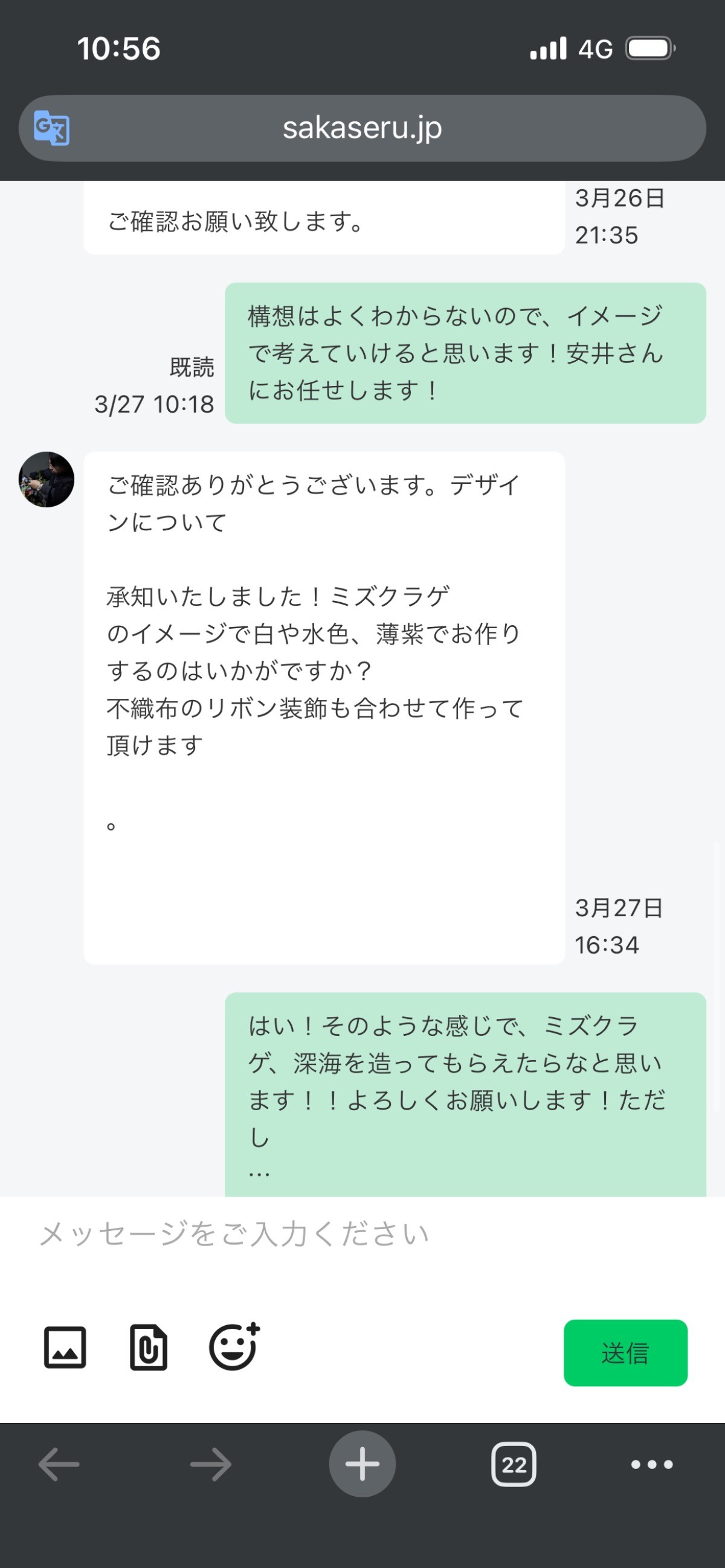Attach an image to the message
Image resolution: width=725 pixels, height=1568 pixels.
[x=65, y=1347]
